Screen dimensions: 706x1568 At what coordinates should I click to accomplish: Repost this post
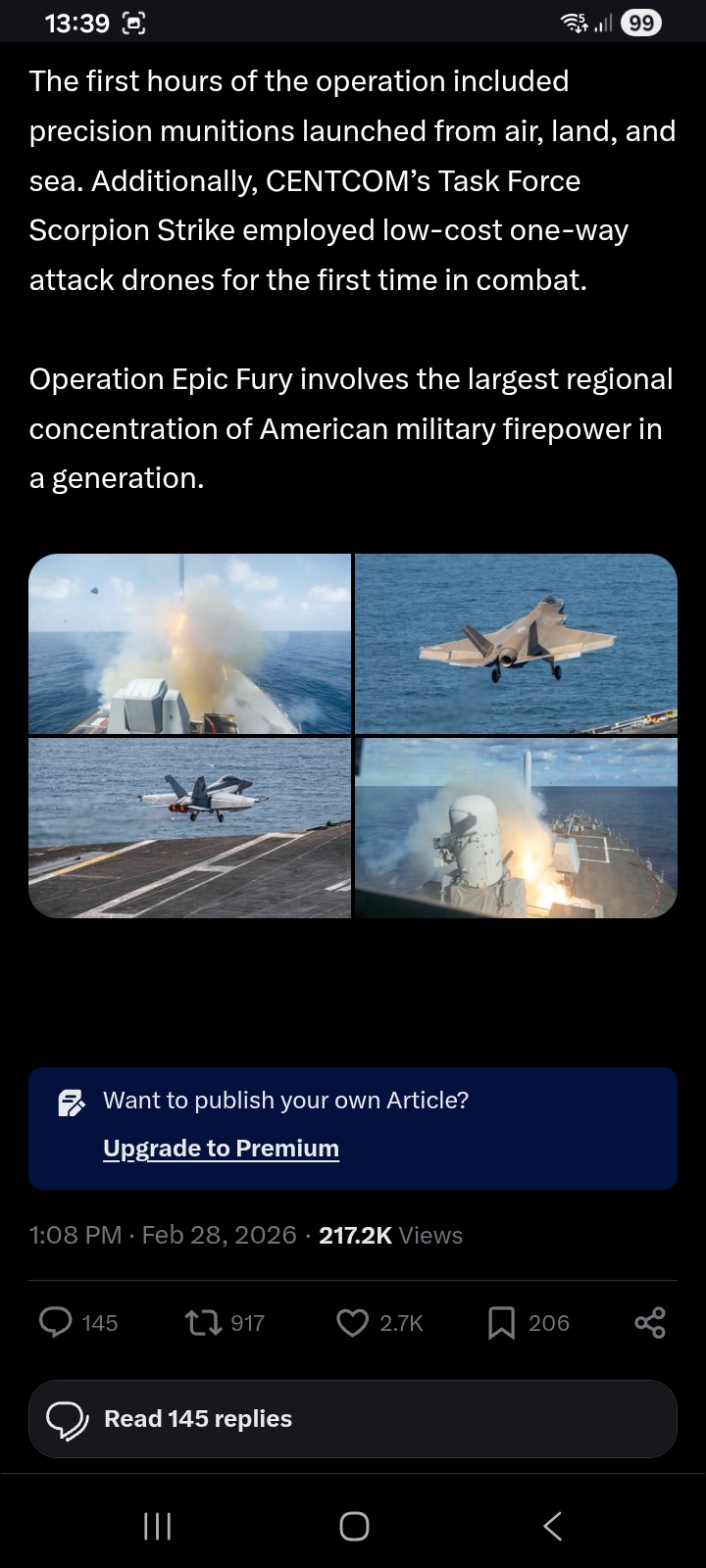[x=202, y=1323]
